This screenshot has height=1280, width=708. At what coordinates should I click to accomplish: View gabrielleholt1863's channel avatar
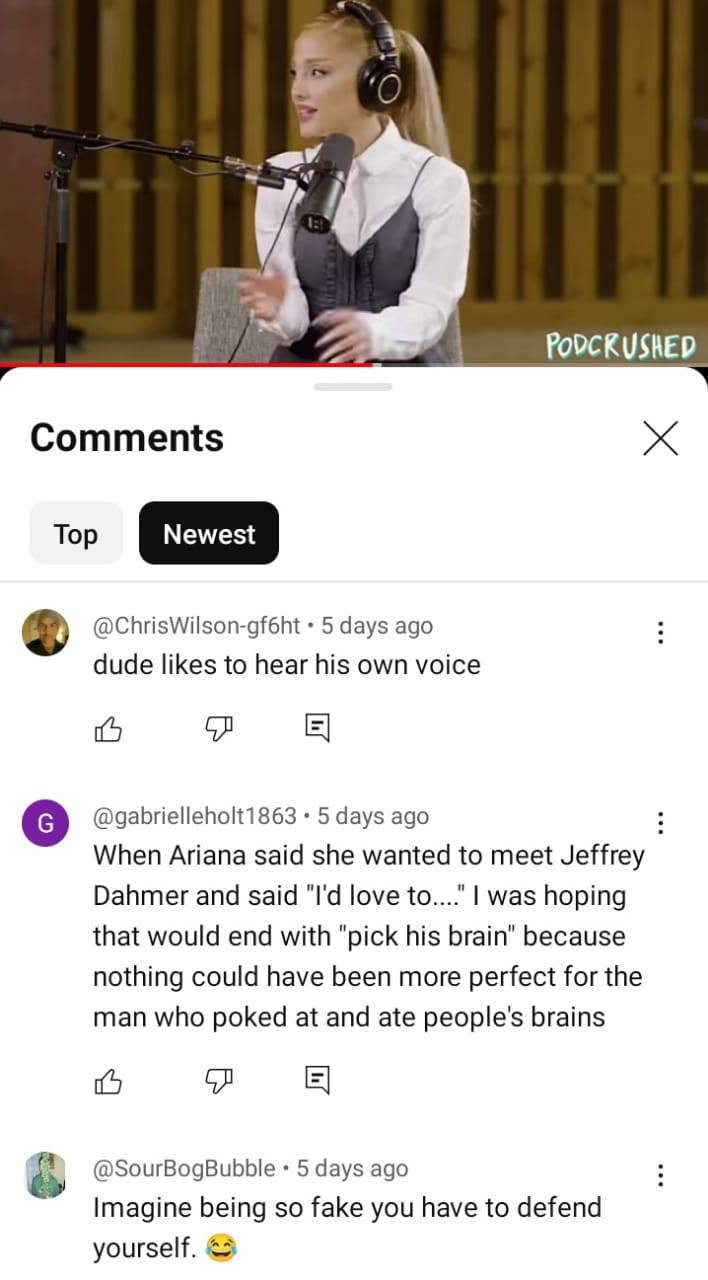[x=46, y=824]
